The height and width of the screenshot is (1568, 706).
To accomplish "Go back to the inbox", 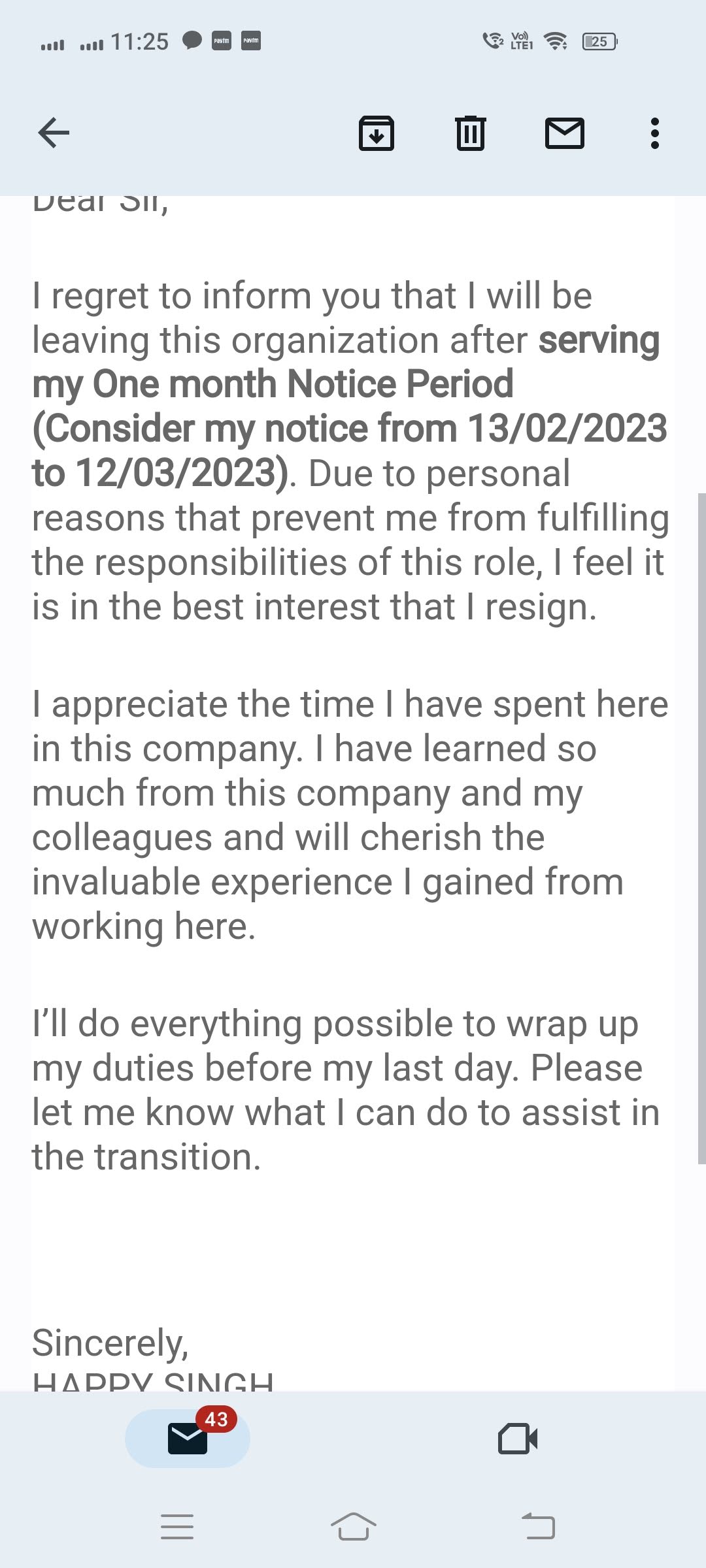I will [54, 133].
